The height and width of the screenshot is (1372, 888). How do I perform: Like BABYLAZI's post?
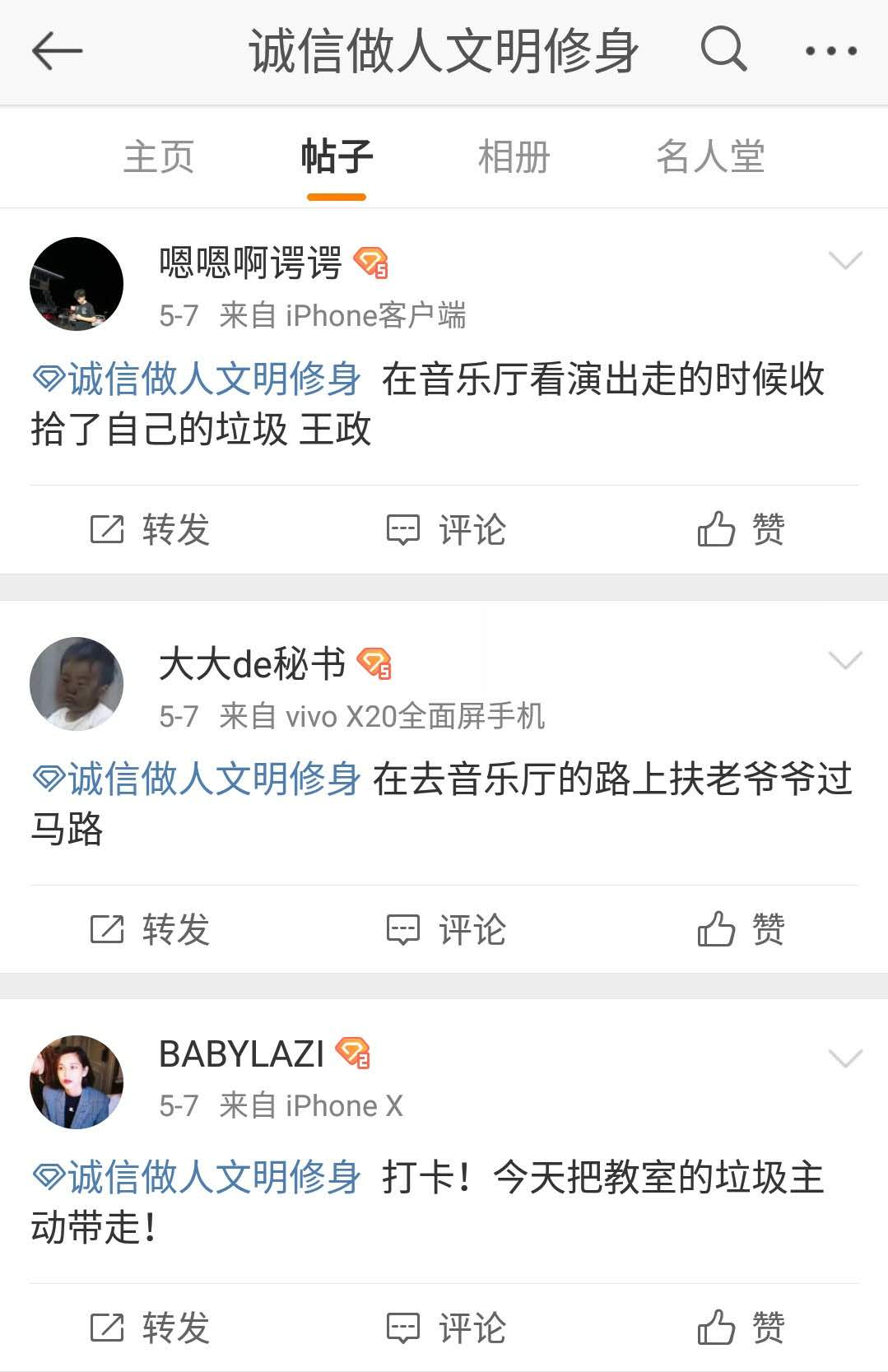[741, 1327]
